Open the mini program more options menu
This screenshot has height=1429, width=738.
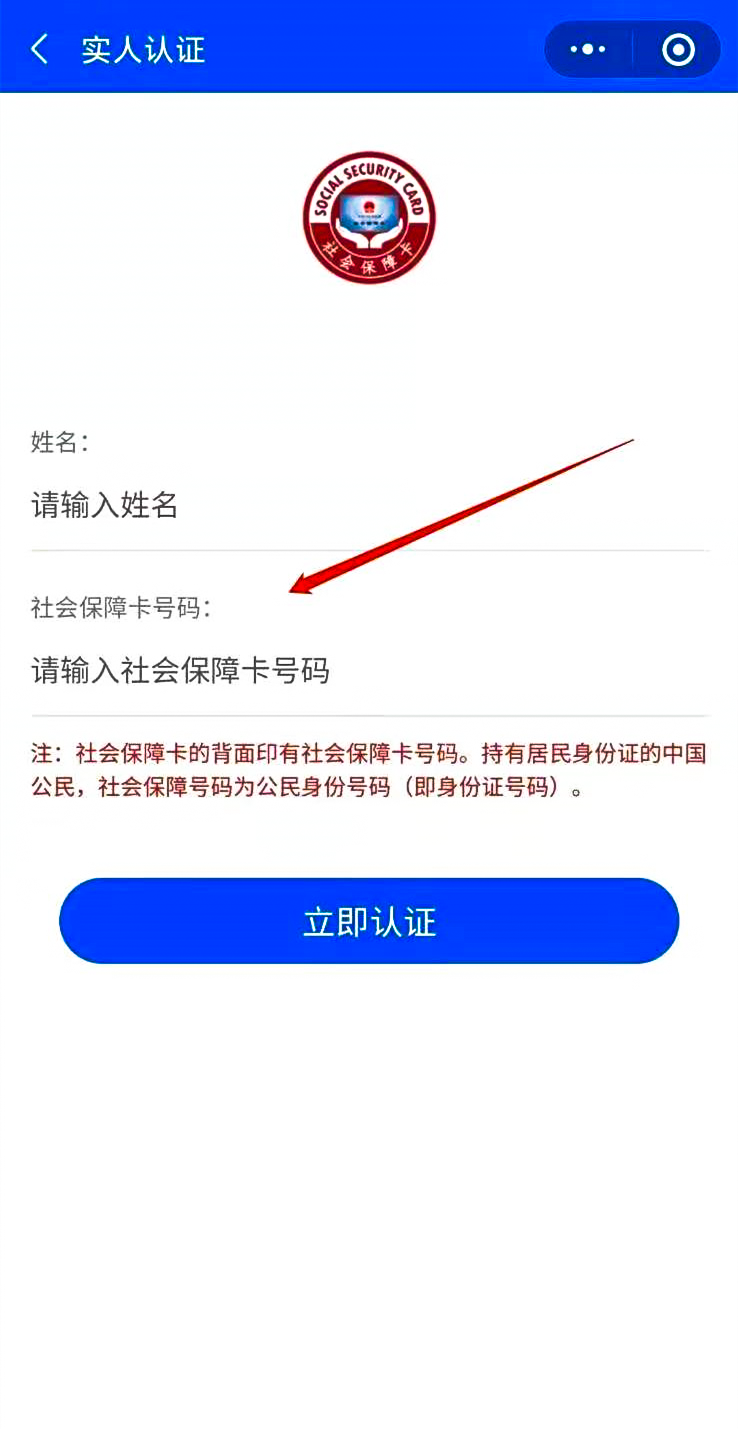[x=588, y=49]
